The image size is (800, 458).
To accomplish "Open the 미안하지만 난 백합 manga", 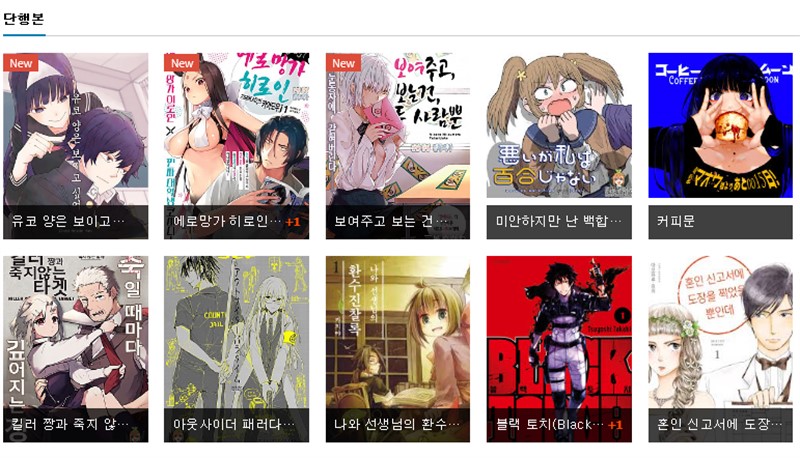I will point(559,145).
